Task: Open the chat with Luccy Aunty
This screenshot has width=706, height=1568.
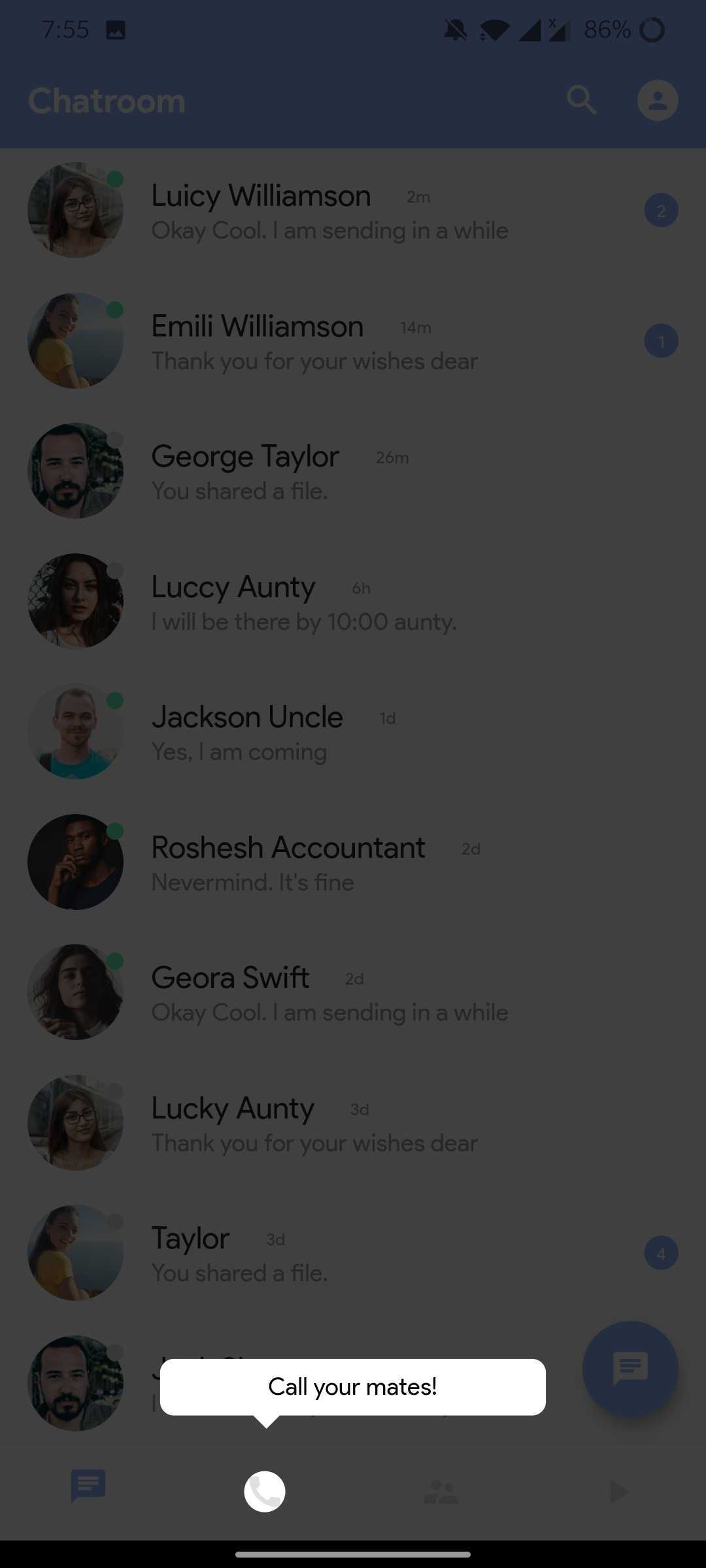Action: (x=353, y=601)
